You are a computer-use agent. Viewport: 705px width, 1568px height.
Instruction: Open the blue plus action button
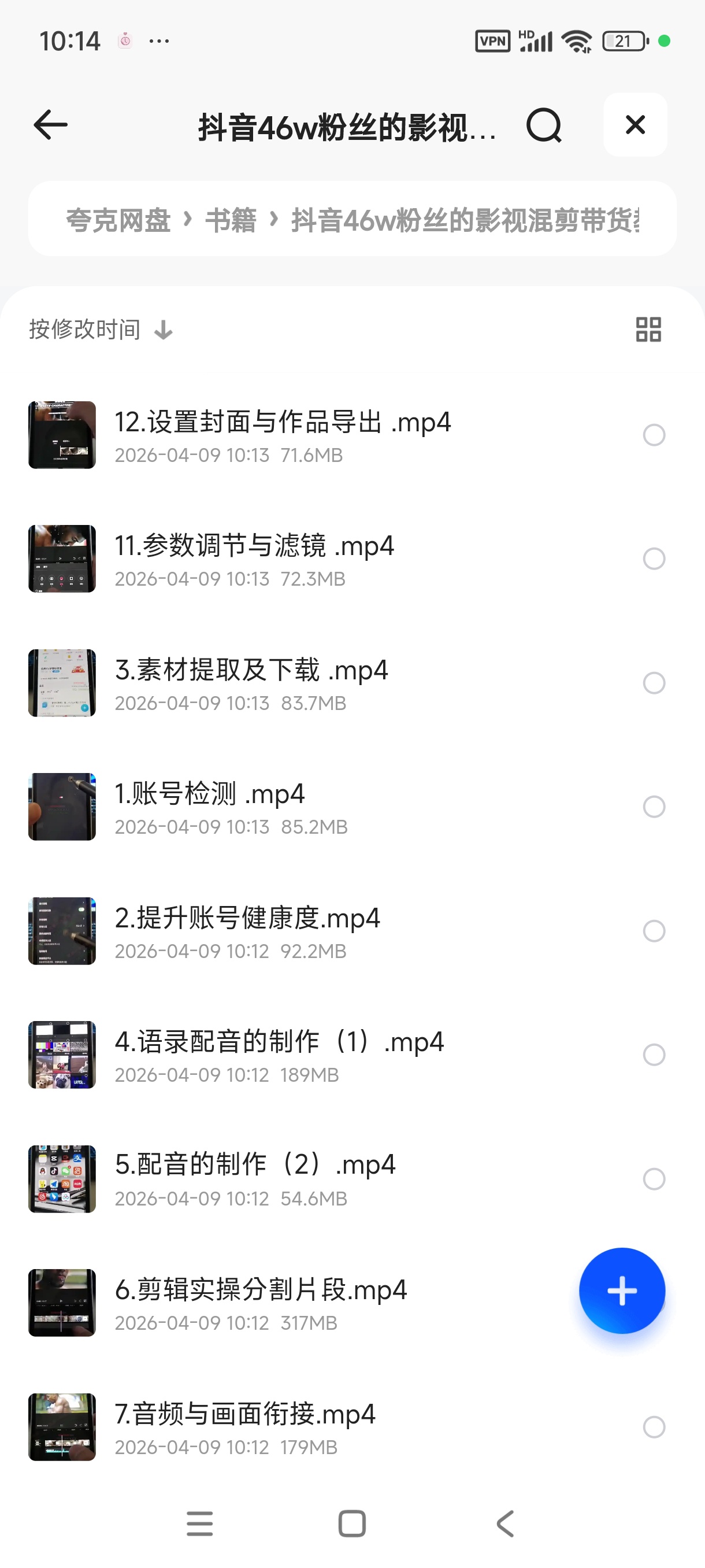pos(622,1290)
